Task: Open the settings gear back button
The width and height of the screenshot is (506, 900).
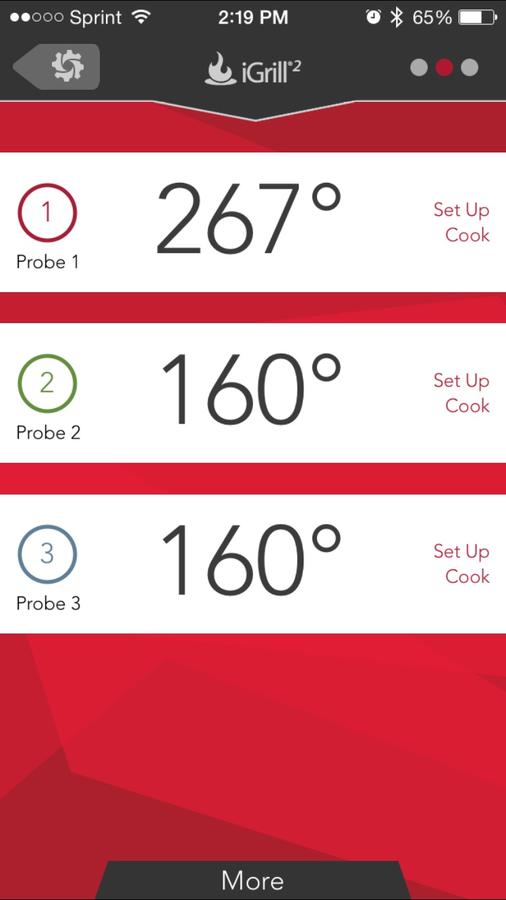Action: tap(57, 67)
